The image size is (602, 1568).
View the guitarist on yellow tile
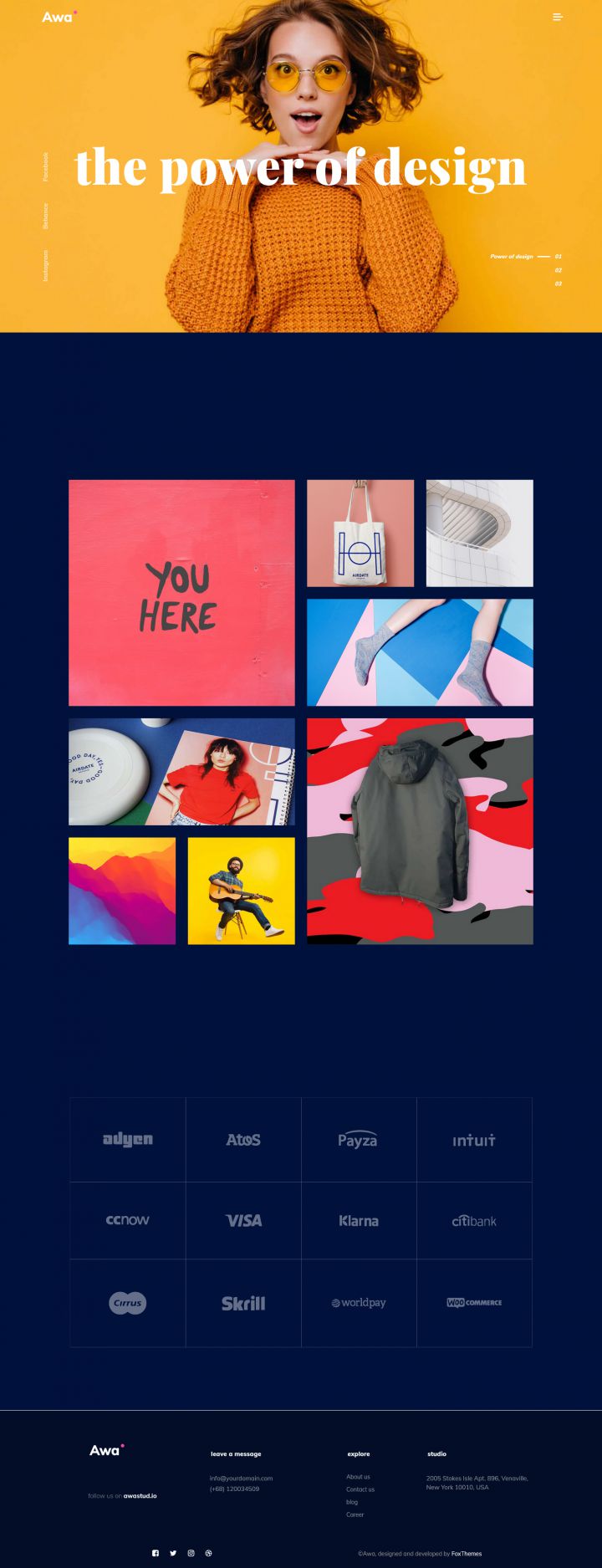pos(241,891)
